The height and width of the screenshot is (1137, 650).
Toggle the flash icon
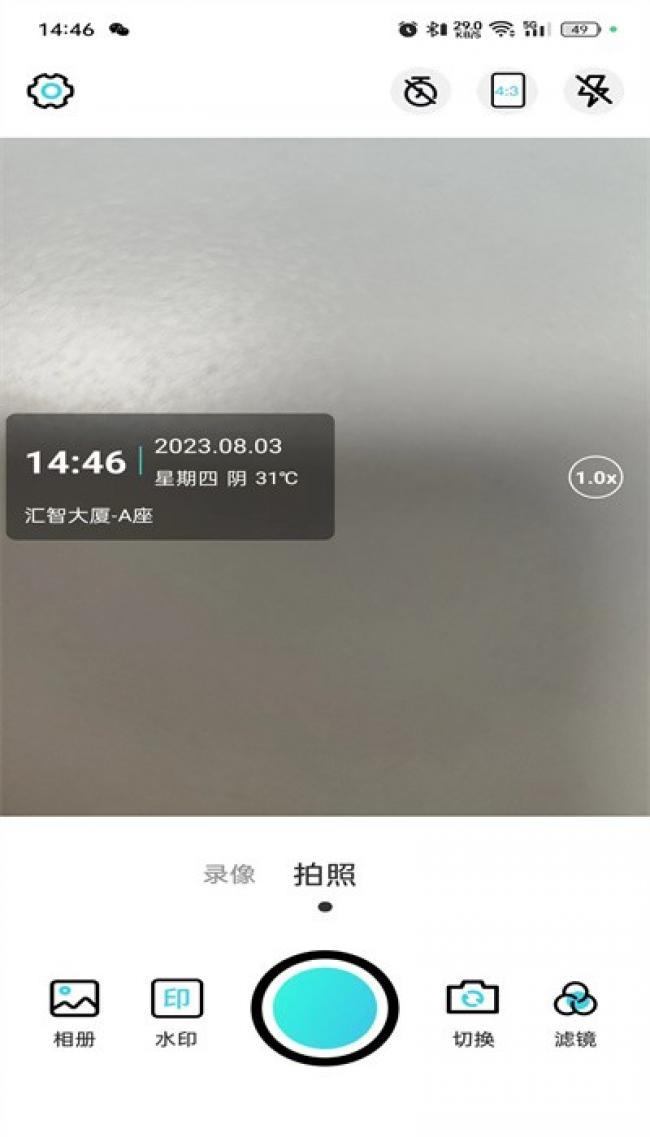click(x=594, y=92)
